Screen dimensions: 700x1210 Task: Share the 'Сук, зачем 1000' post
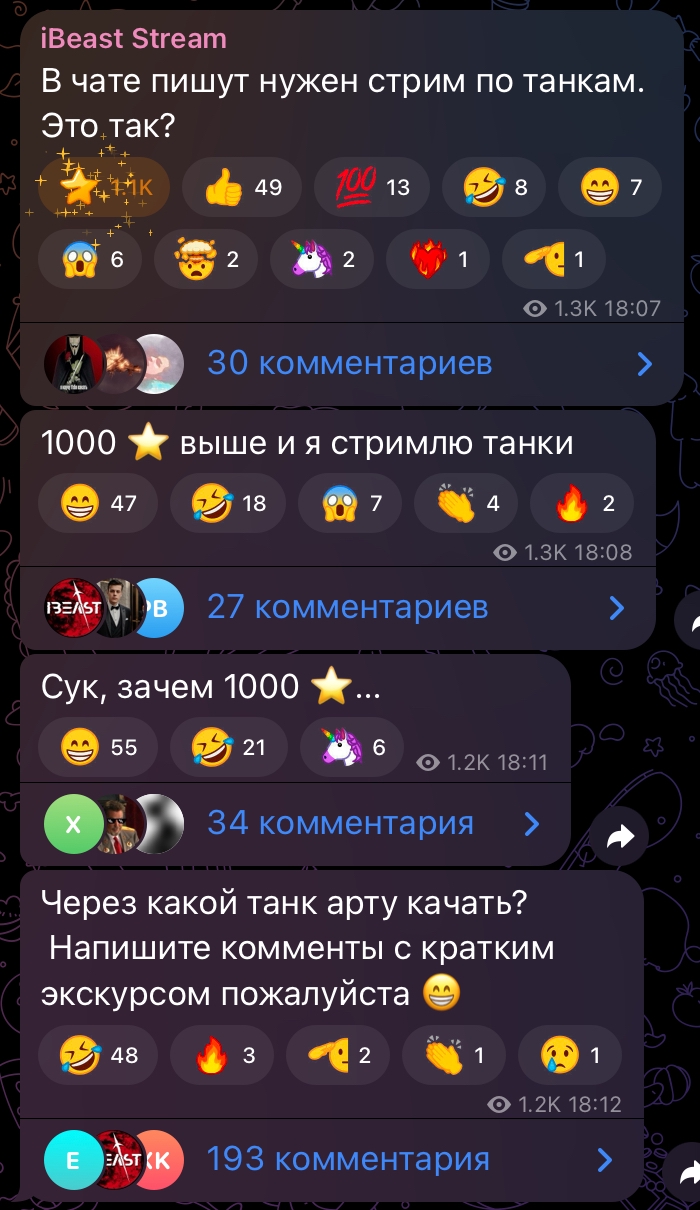(620, 838)
